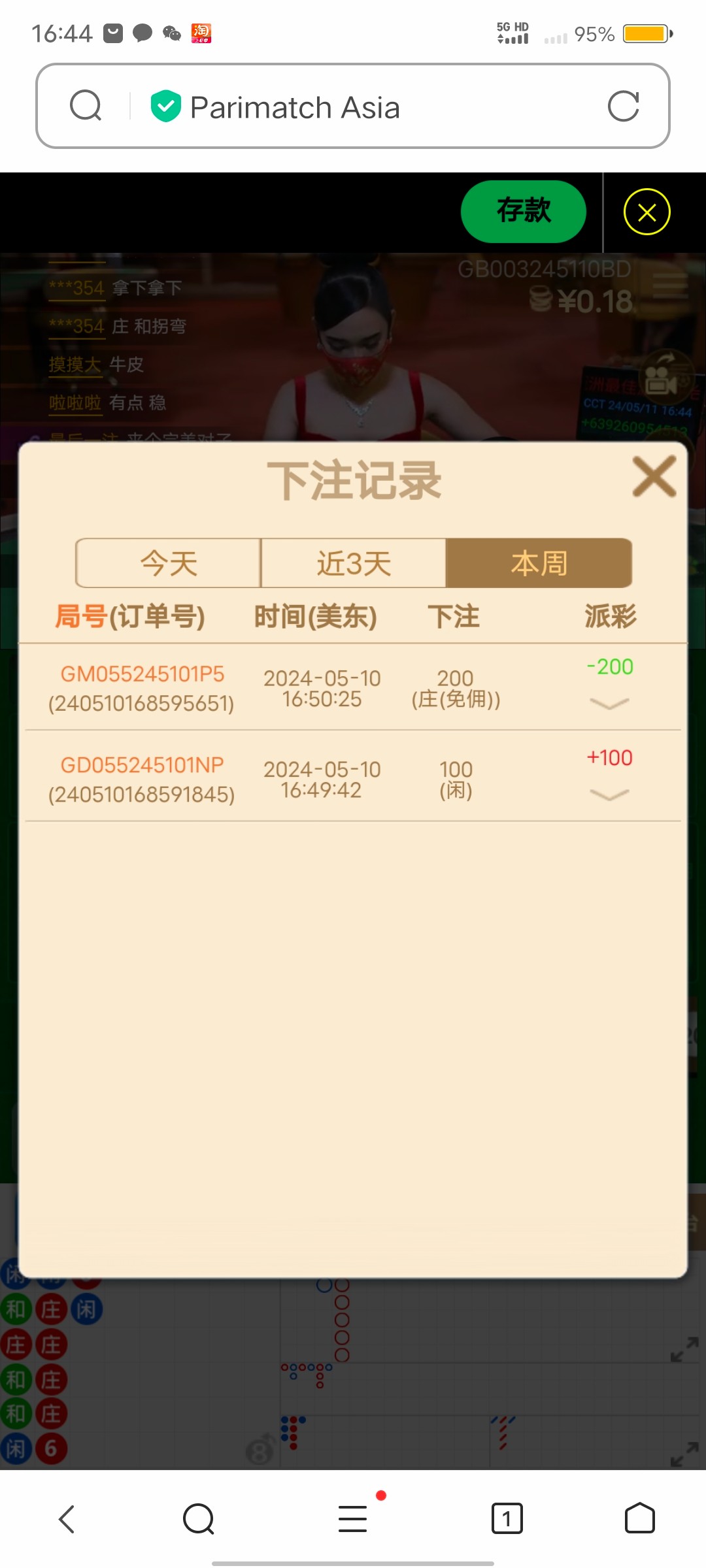Switch to the 今天 tab
The width and height of the screenshot is (706, 1568).
169,563
